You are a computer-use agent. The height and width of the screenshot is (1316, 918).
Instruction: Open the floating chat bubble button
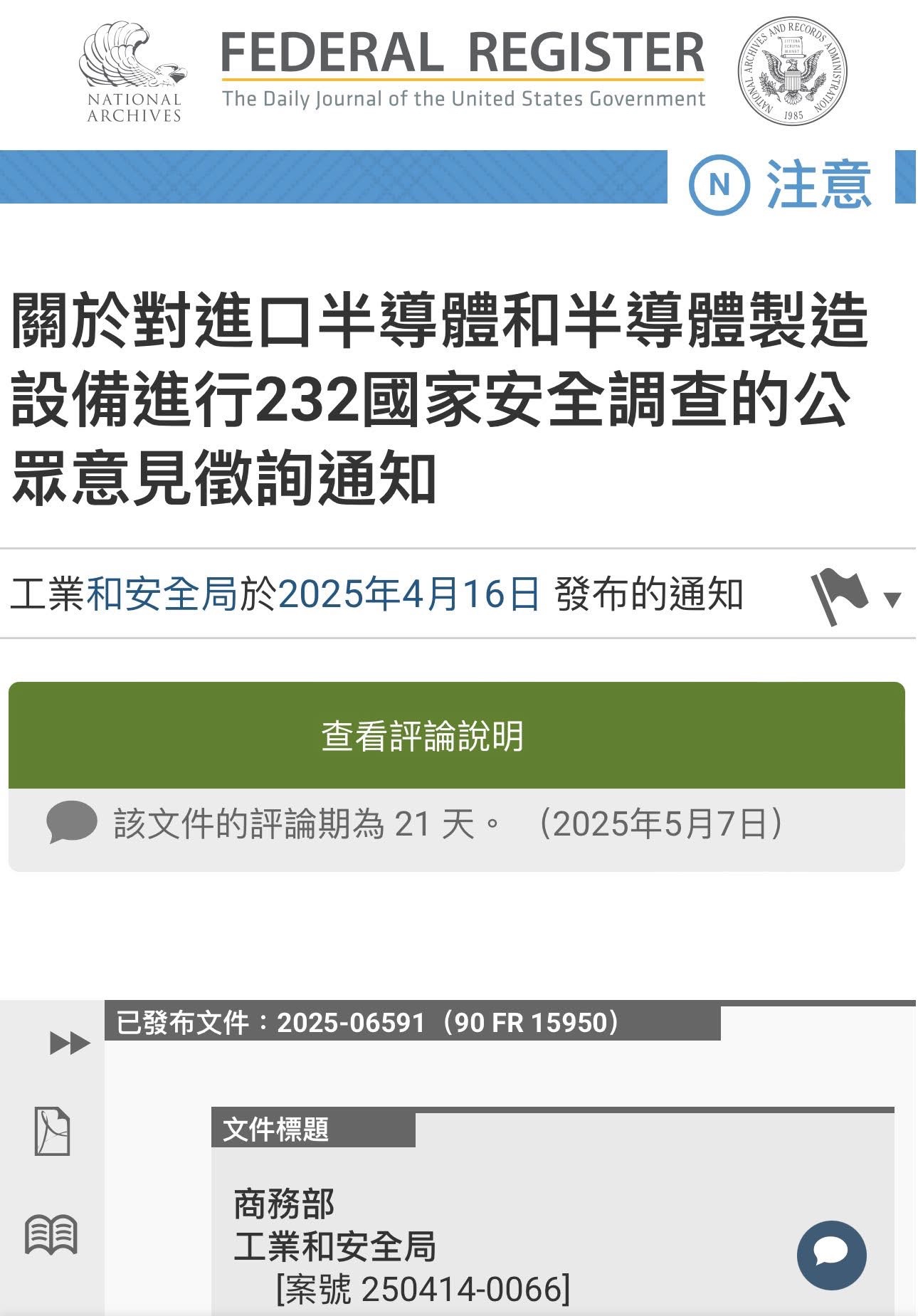[x=831, y=1255]
